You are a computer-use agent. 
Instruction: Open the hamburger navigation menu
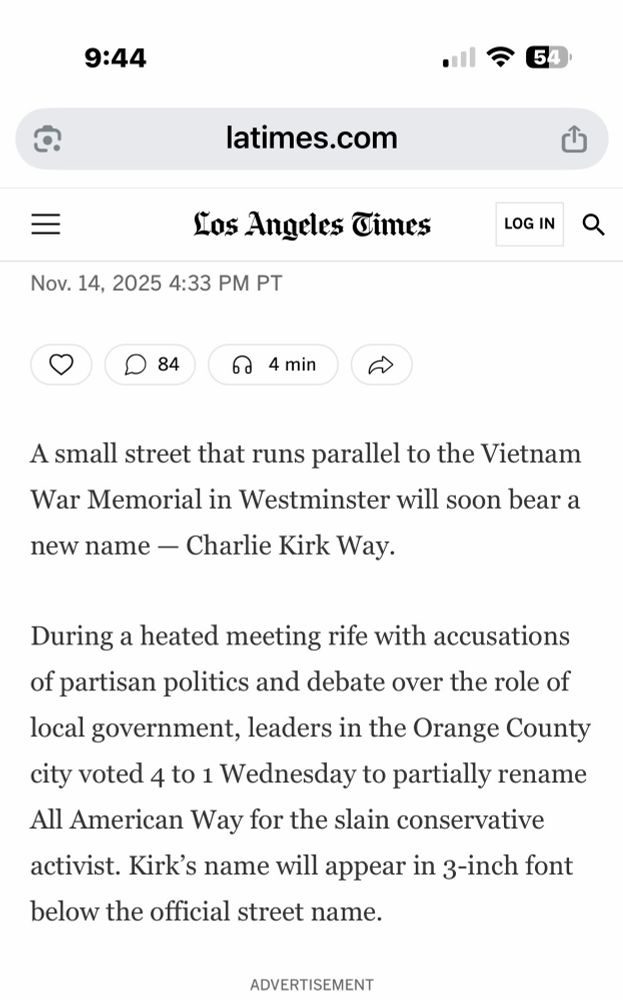pos(46,224)
